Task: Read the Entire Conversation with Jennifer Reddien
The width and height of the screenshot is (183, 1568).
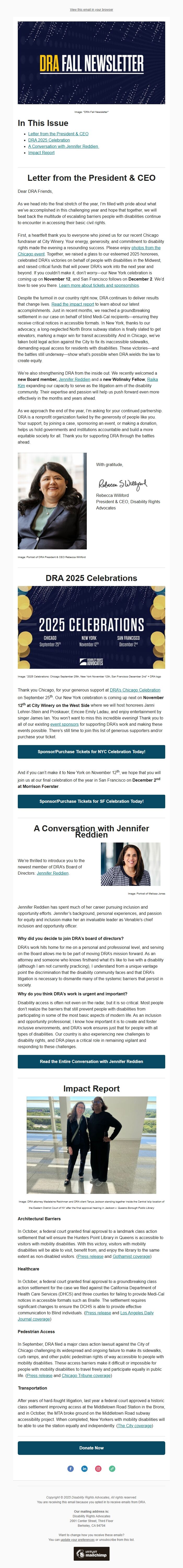Action: pyautogui.click(x=92, y=1061)
